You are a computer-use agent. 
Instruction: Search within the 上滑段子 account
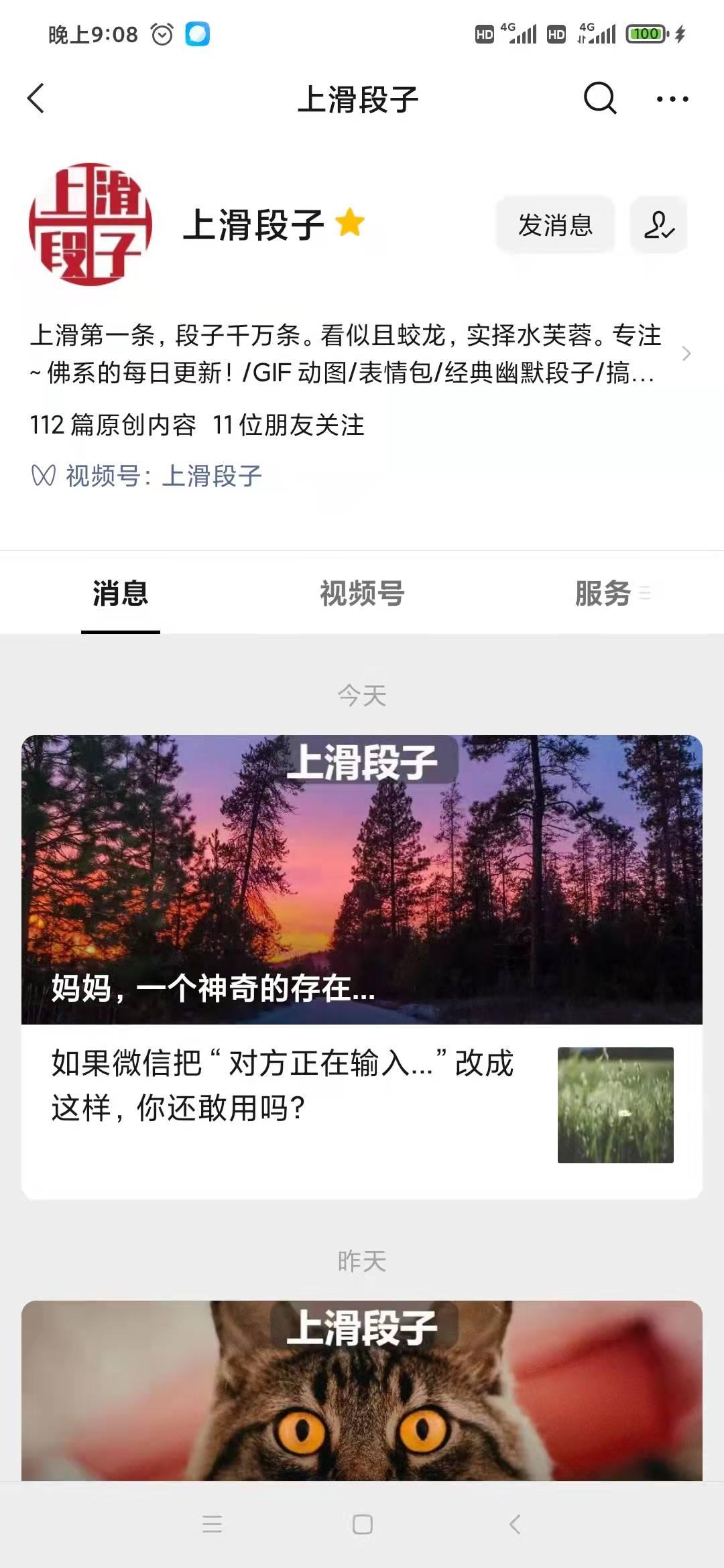599,99
